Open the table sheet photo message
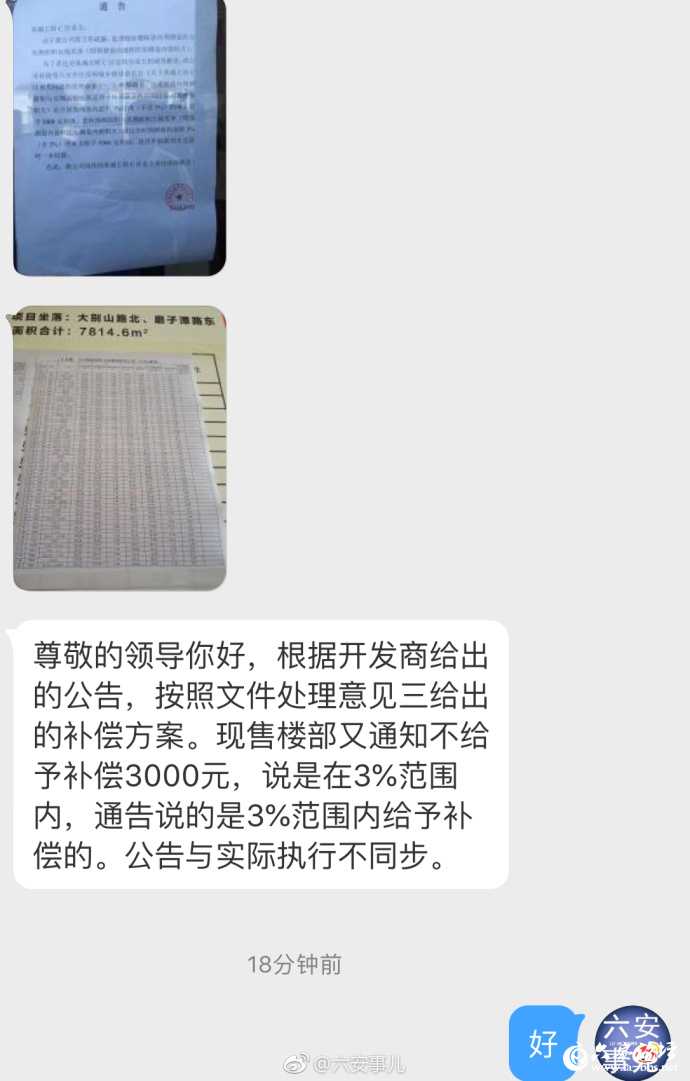This screenshot has height=1081, width=690. 119,448
